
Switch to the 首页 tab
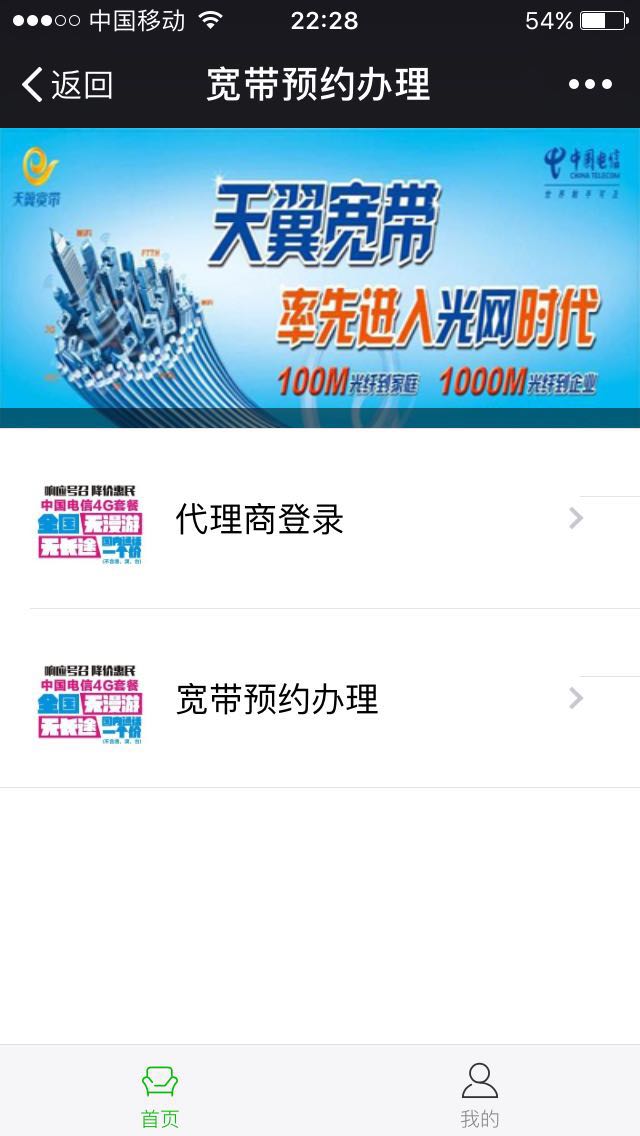click(160, 1092)
